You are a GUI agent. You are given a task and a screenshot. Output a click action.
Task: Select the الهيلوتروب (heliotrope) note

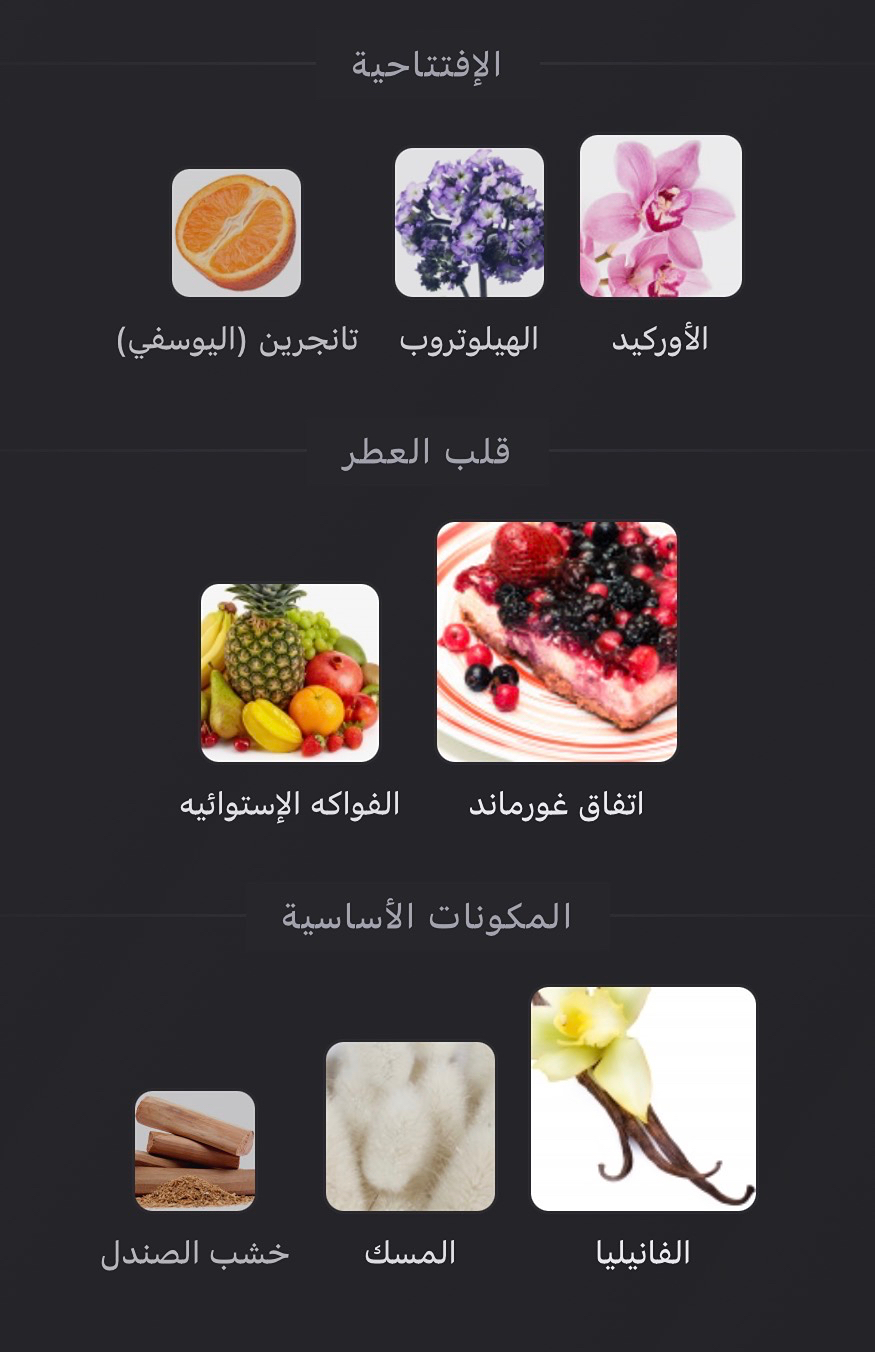[469, 222]
